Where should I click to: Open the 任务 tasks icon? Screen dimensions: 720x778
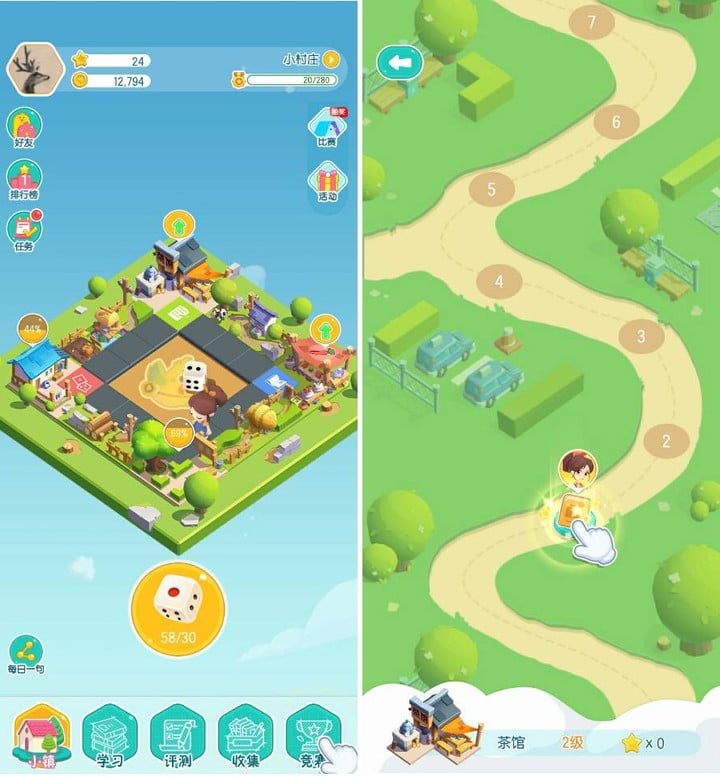pos(24,232)
